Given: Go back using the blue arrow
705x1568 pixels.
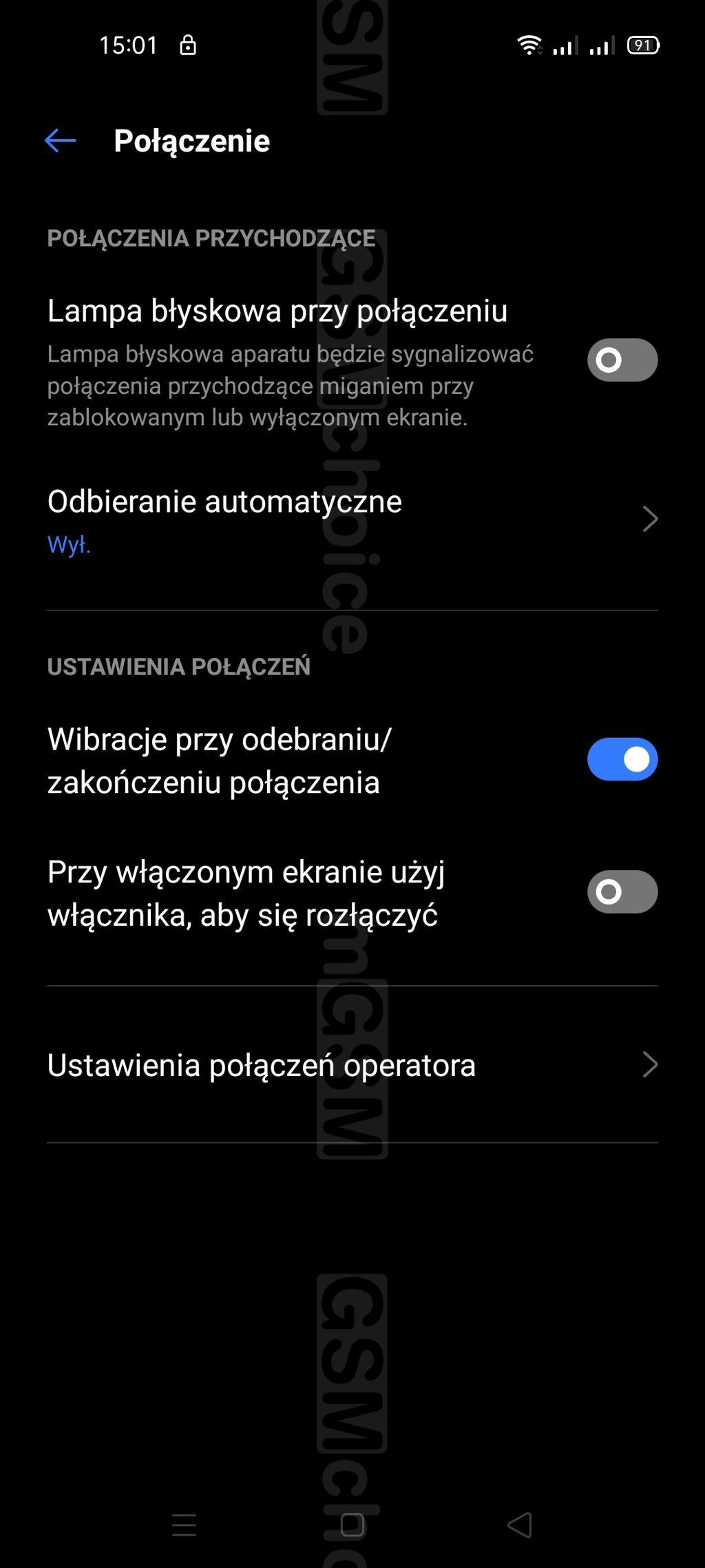Looking at the screenshot, I should [61, 141].
